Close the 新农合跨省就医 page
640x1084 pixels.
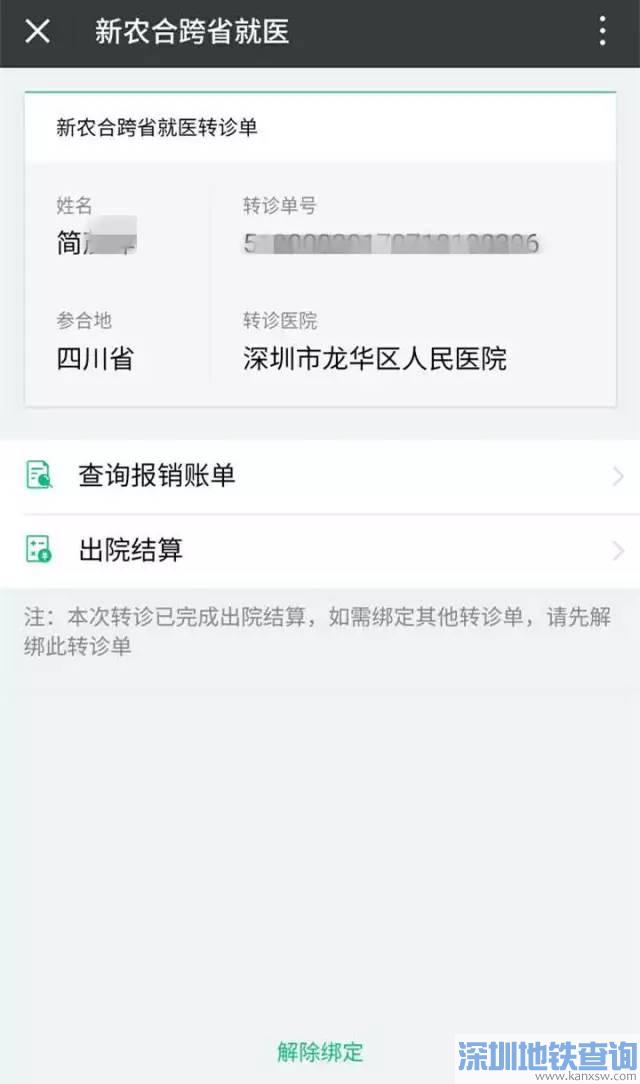[37, 31]
